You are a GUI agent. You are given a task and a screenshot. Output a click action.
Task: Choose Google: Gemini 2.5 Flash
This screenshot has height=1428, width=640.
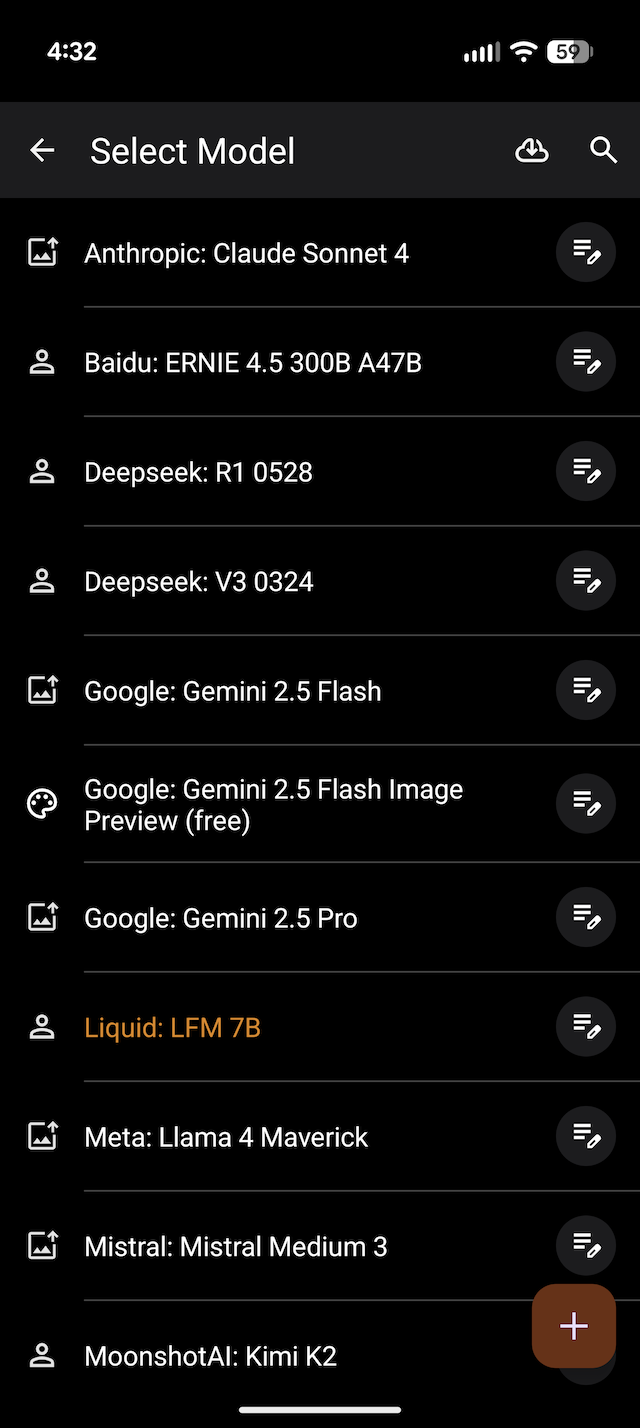[x=232, y=691]
